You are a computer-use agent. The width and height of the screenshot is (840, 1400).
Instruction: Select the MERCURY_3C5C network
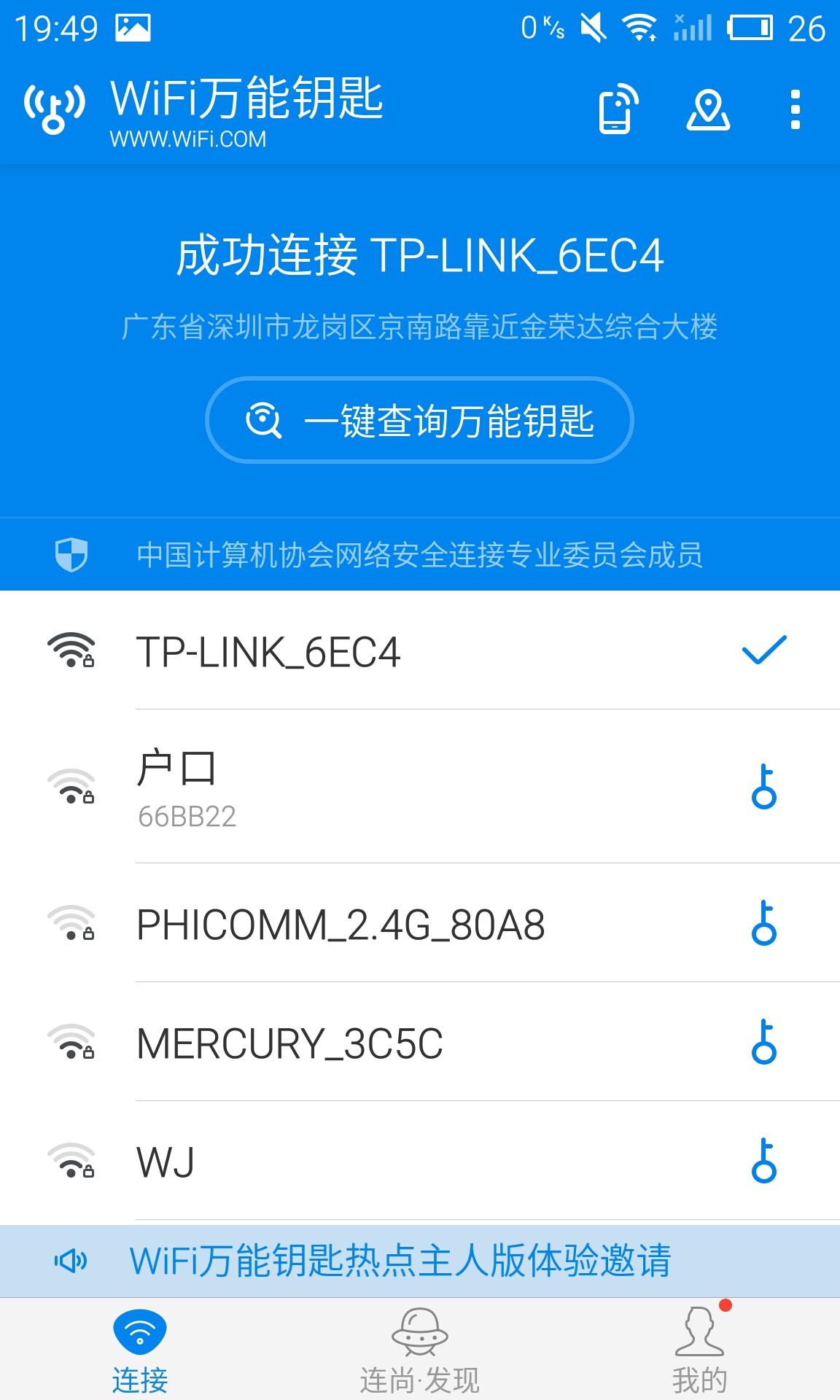click(x=419, y=1043)
